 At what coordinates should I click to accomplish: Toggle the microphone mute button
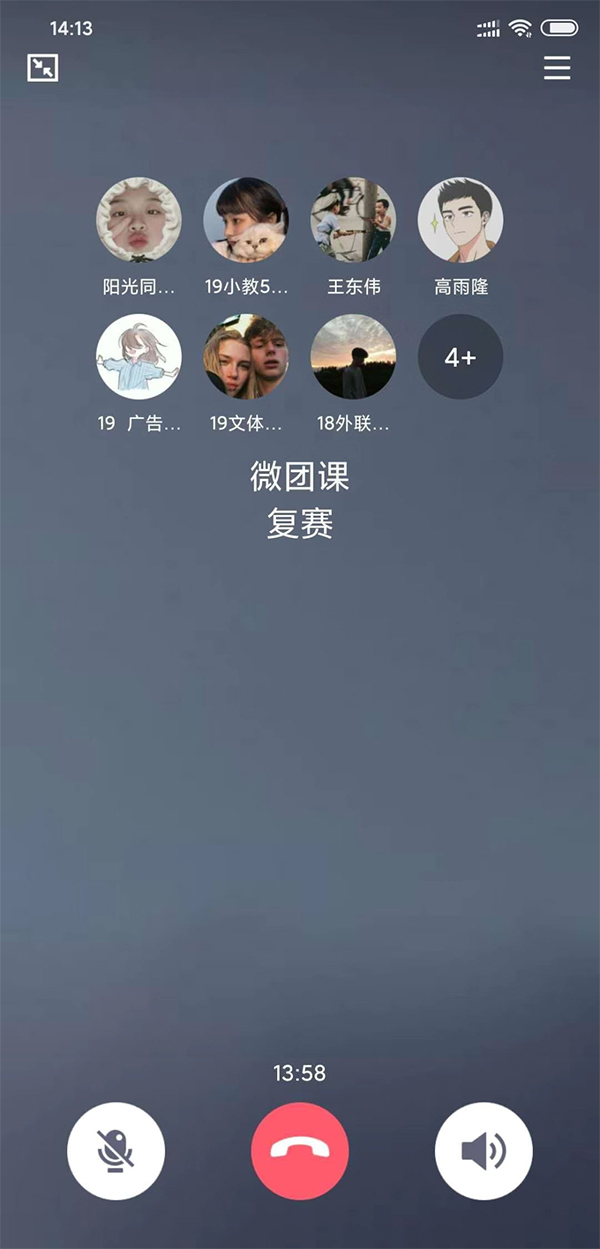(x=116, y=1150)
